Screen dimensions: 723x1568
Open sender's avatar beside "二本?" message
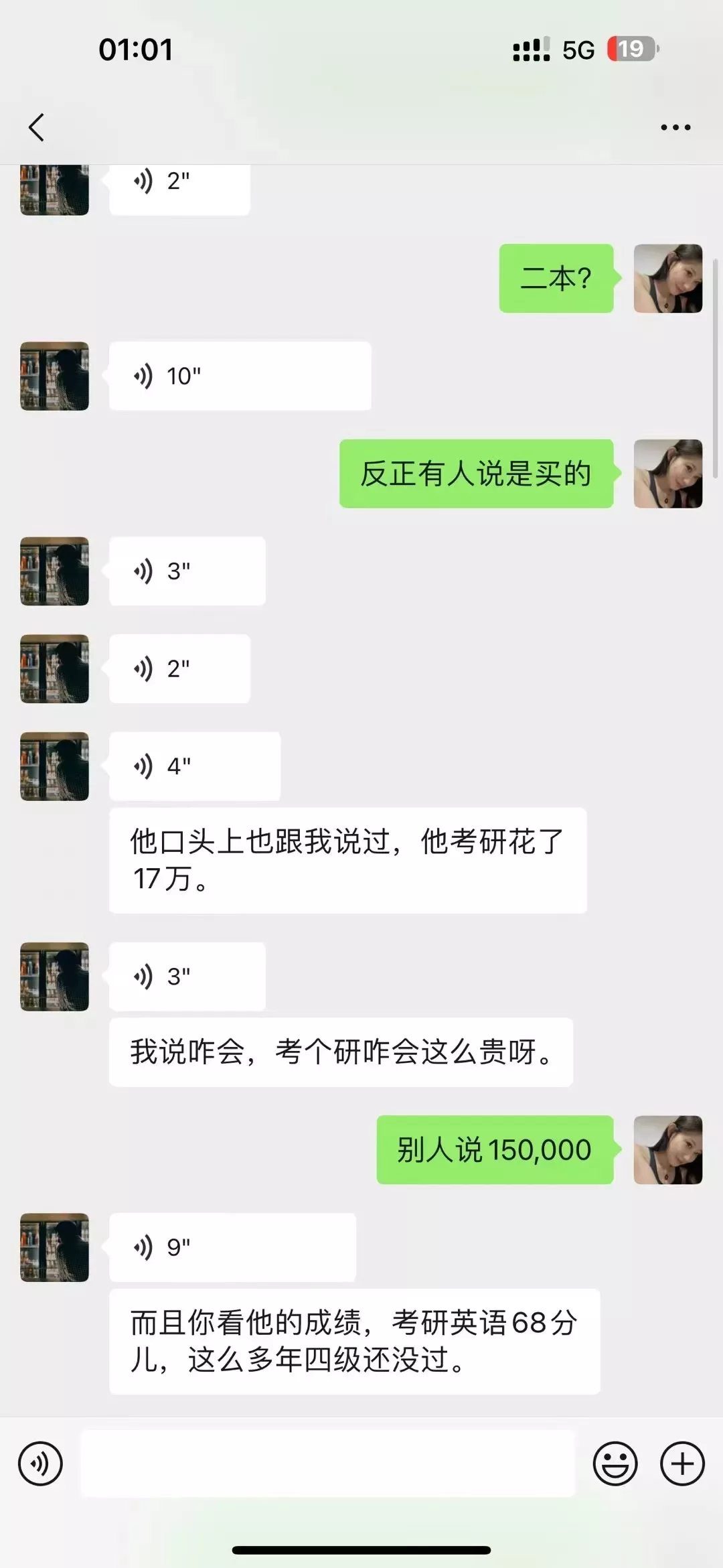pyautogui.click(x=668, y=278)
